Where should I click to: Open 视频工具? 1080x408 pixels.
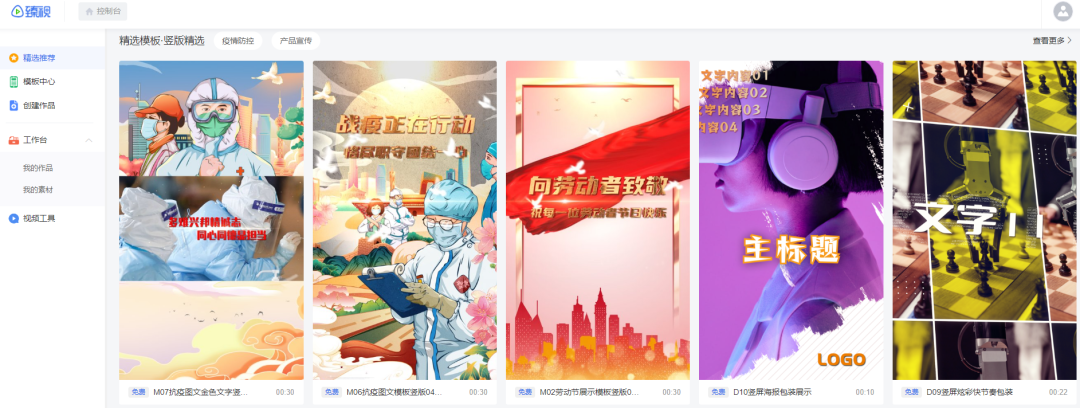click(x=39, y=217)
